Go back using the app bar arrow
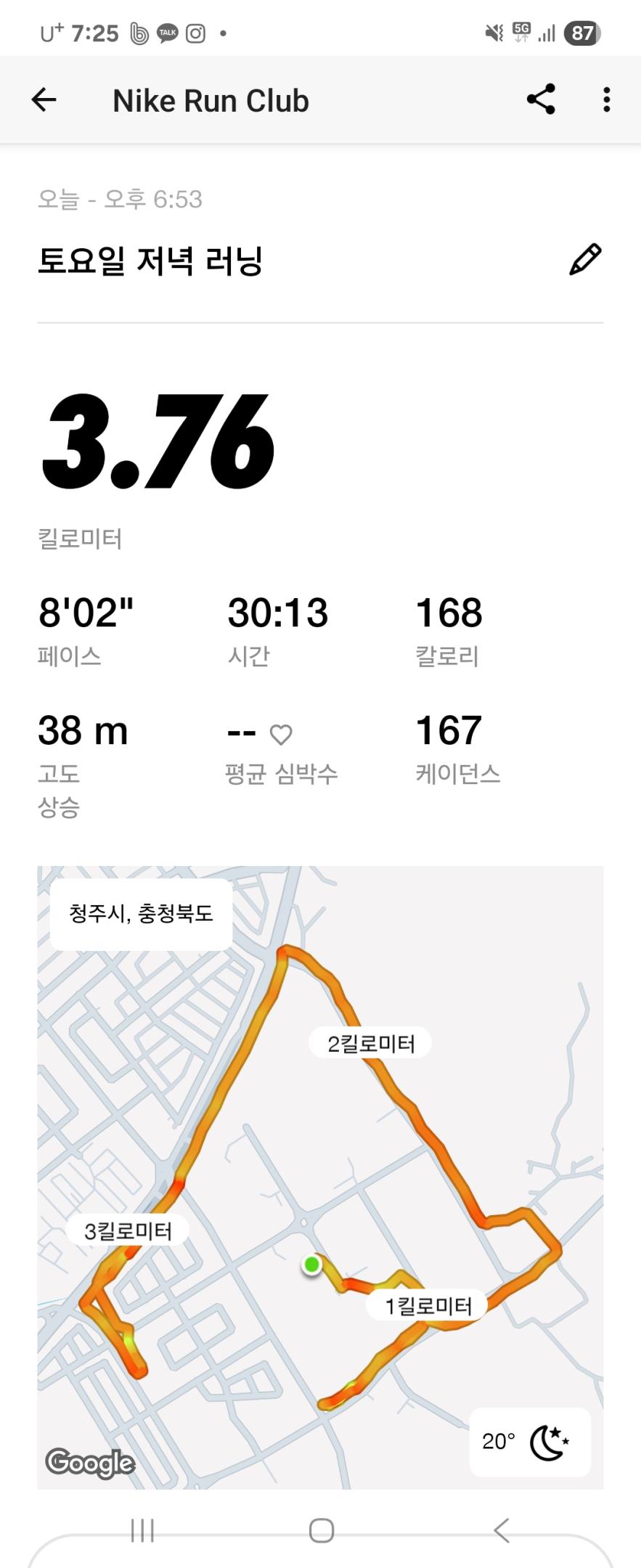Image resolution: width=641 pixels, height=1568 pixels. coord(44,100)
